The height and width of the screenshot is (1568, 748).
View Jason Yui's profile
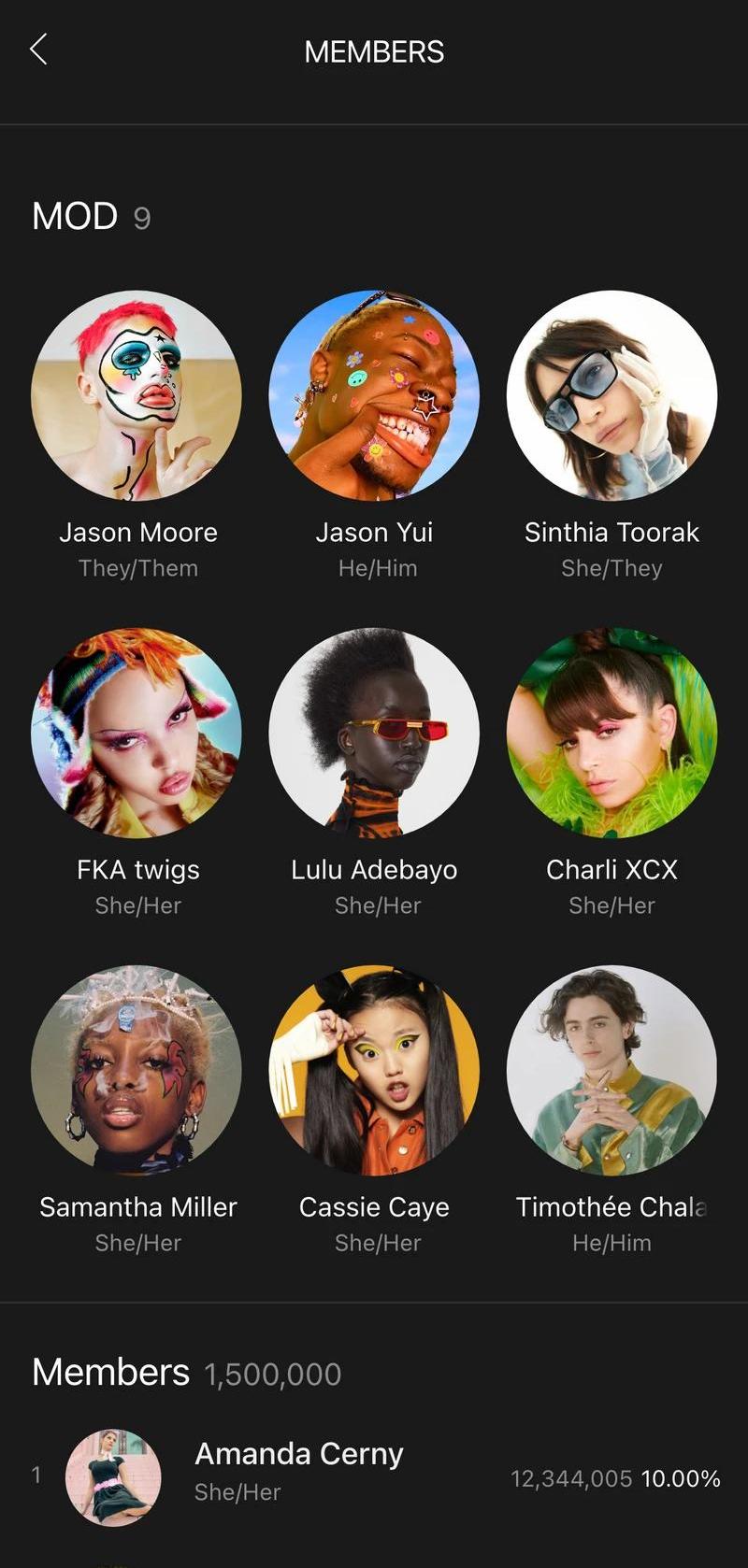click(x=374, y=395)
